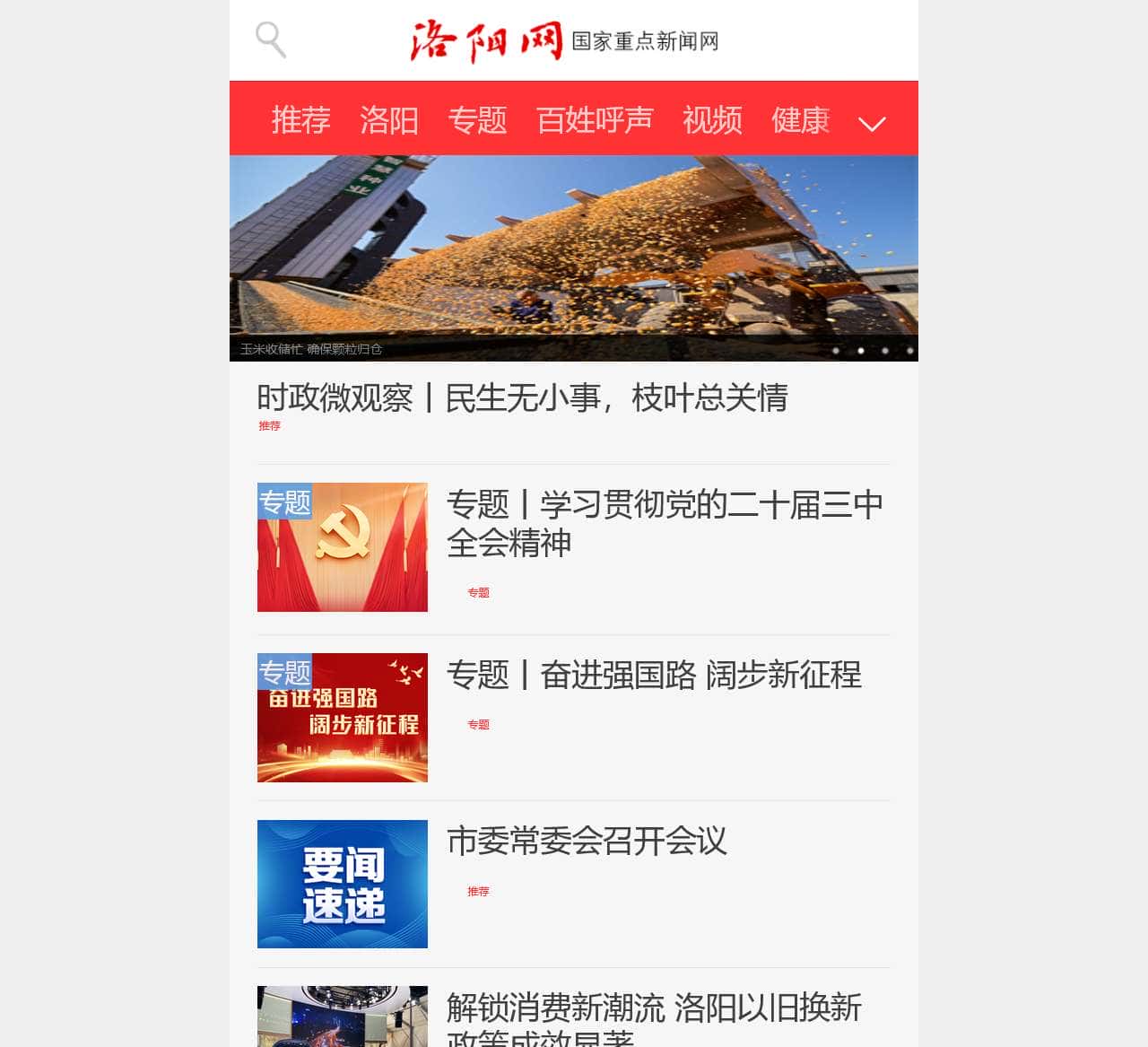Open 奋进强国路 阔步新征程 topic
Screen dimensions: 1148x1047
653,675
